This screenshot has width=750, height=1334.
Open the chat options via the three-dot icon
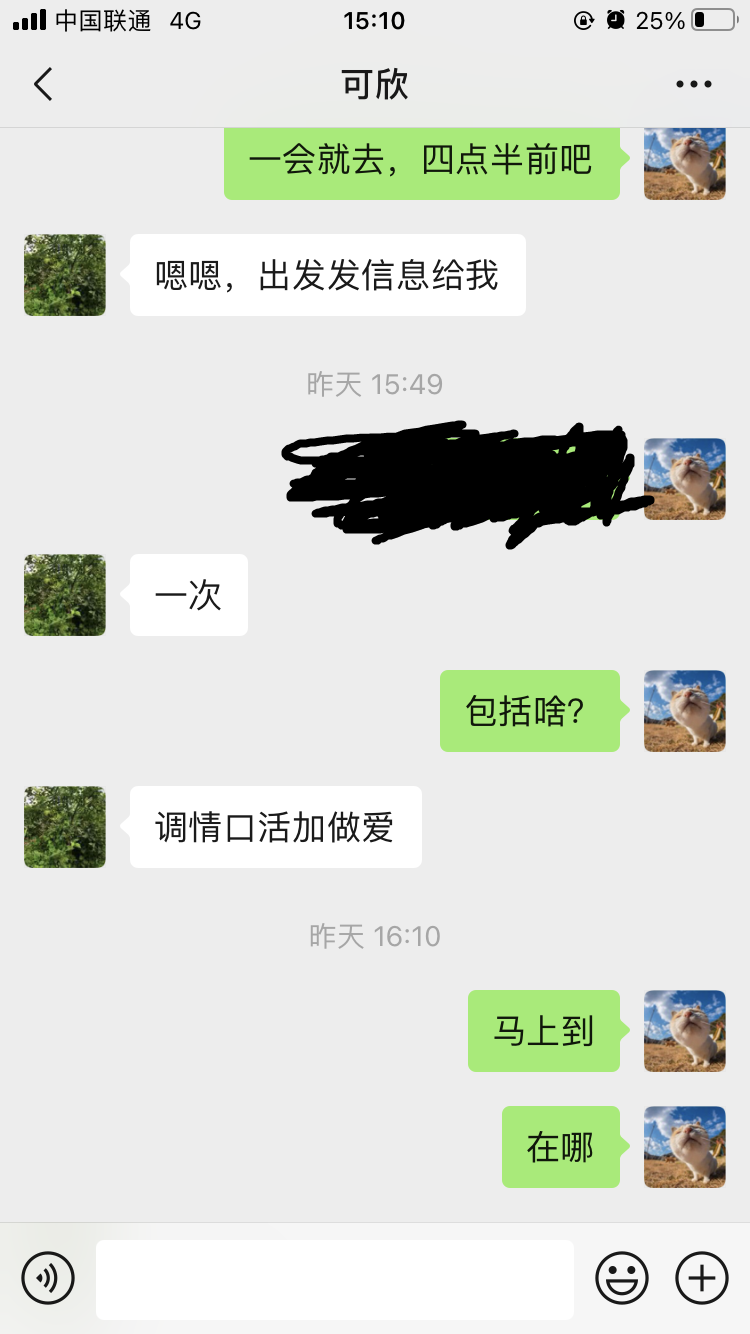coord(694,84)
